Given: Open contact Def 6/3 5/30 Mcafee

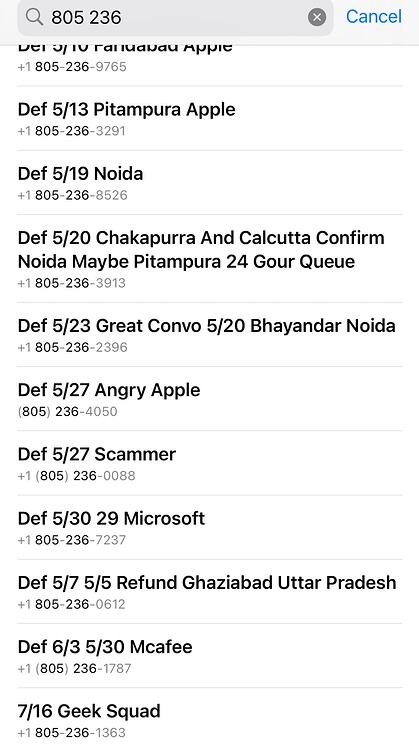Looking at the screenshot, I should [x=210, y=655].
